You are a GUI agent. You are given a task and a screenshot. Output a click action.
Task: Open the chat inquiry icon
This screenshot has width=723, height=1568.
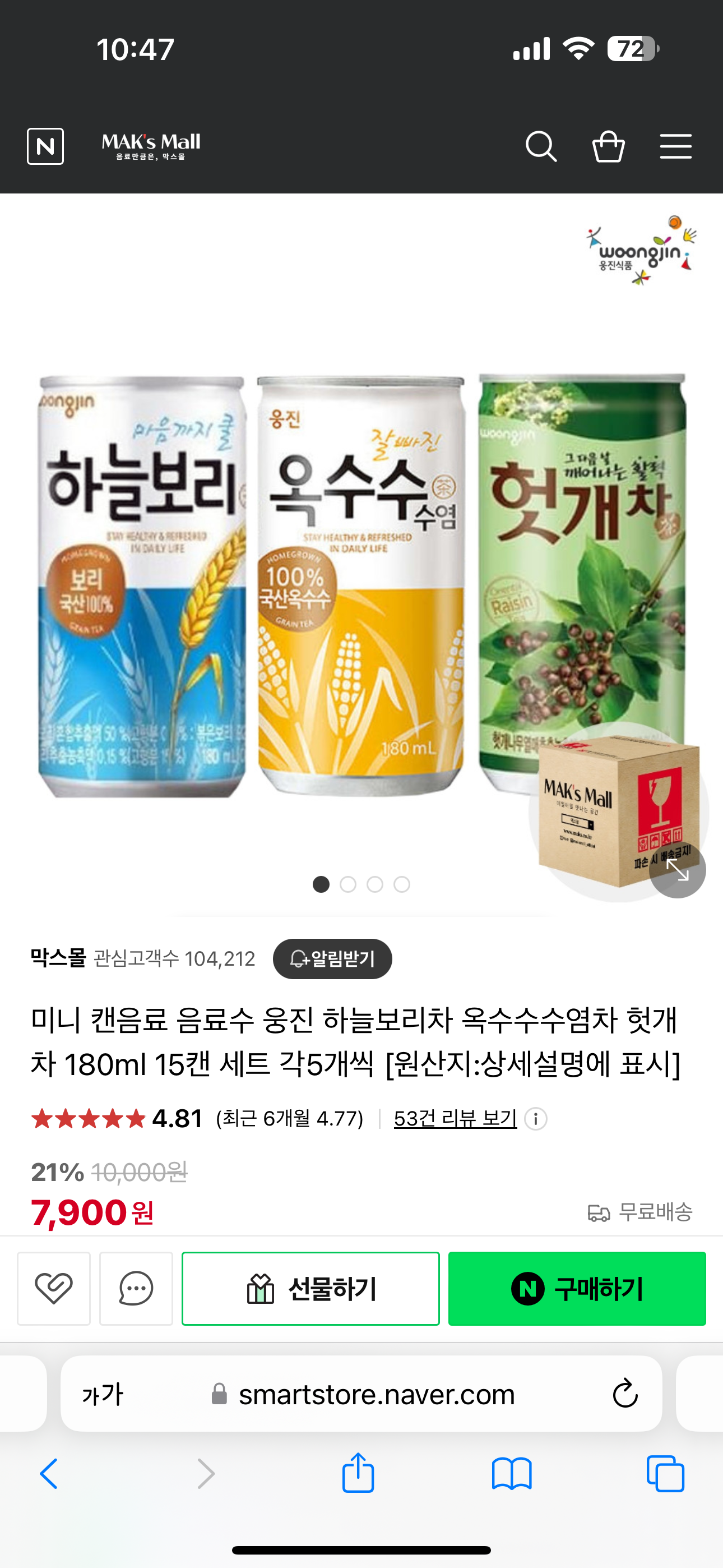click(x=136, y=1289)
